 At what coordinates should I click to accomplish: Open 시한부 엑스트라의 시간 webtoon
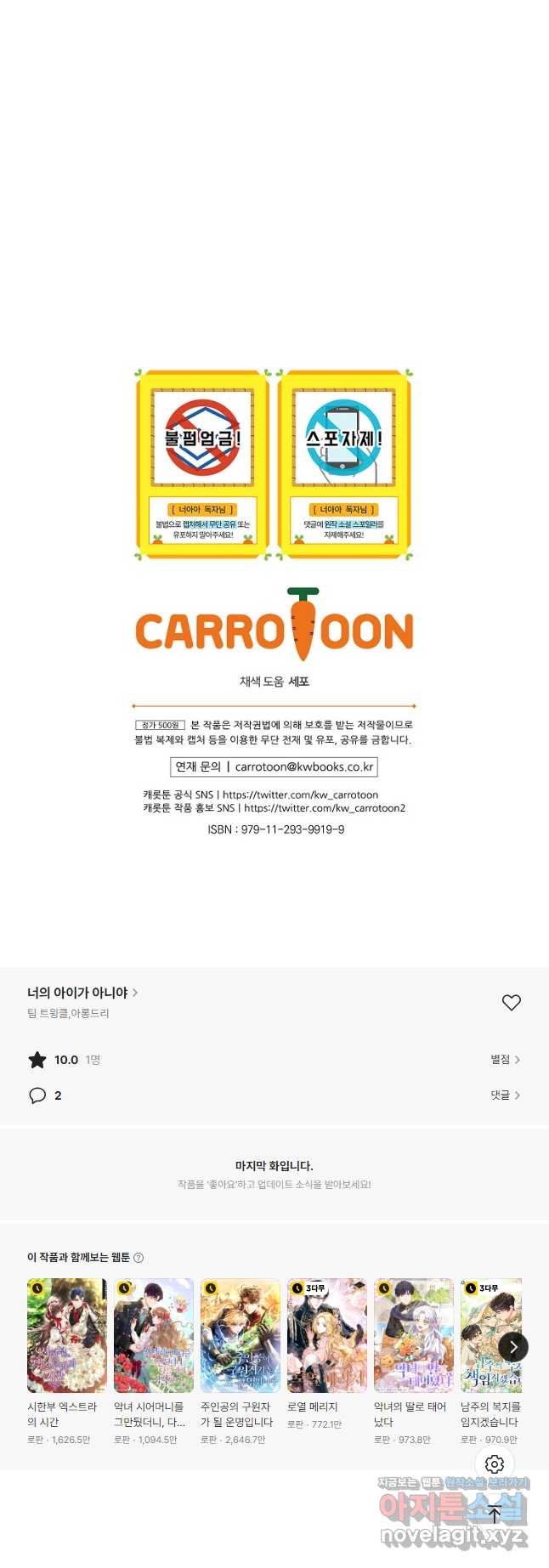coord(66,1335)
